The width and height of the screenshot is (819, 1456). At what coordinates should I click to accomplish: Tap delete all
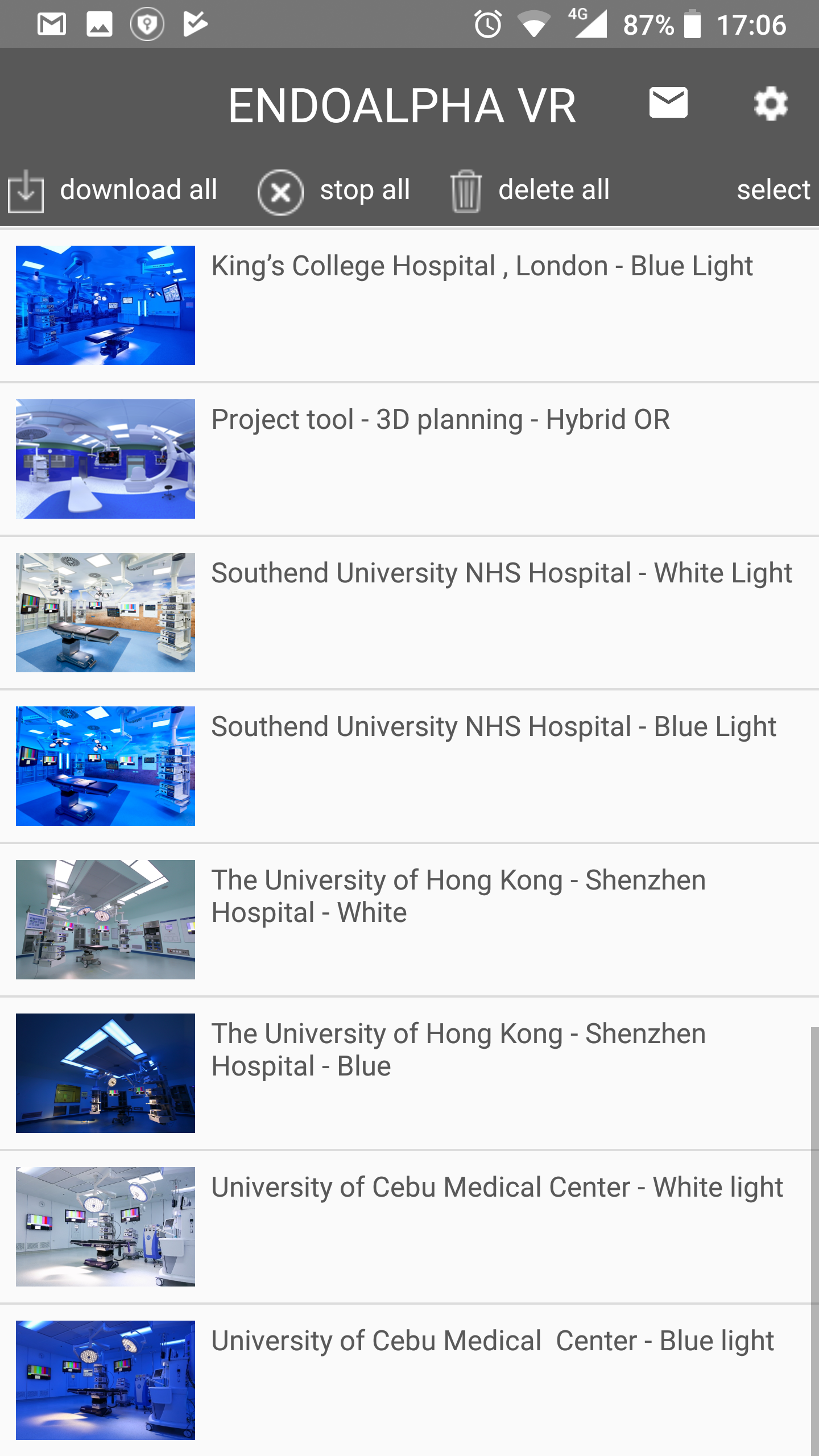(x=530, y=191)
